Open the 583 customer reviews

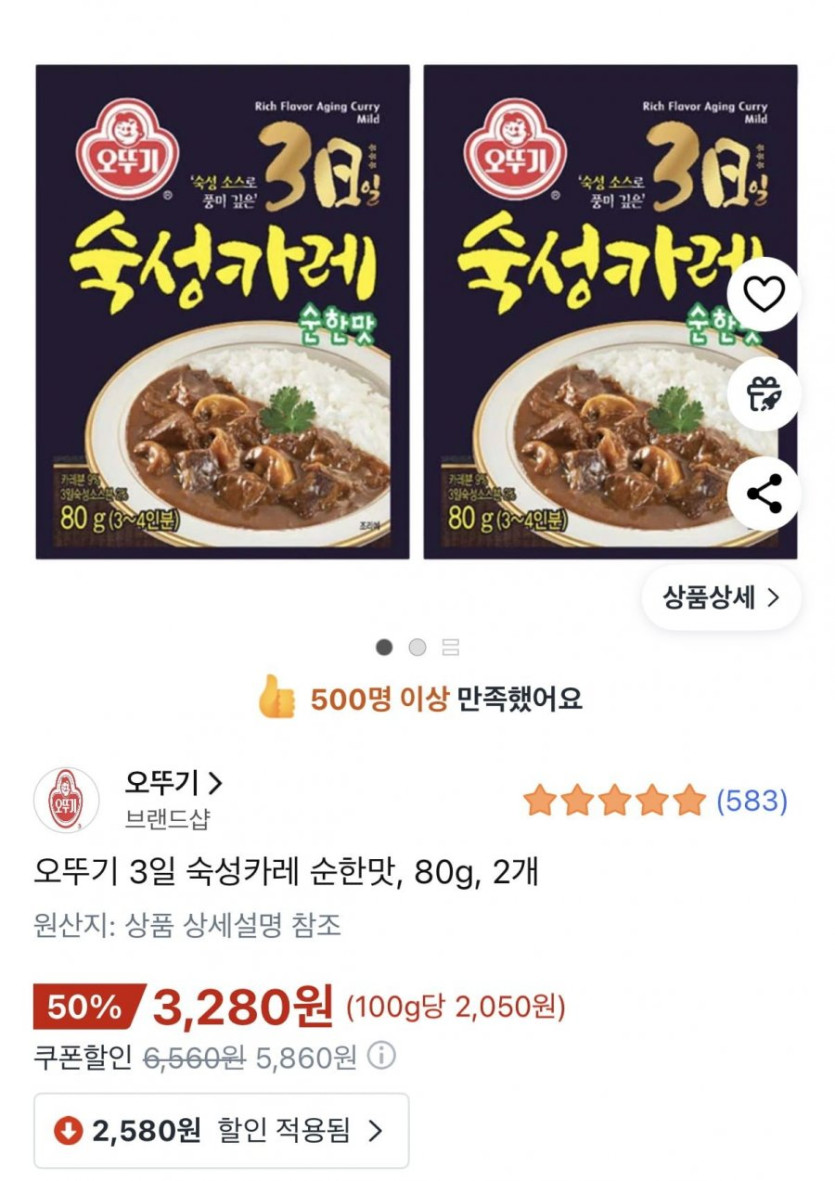tap(752, 801)
